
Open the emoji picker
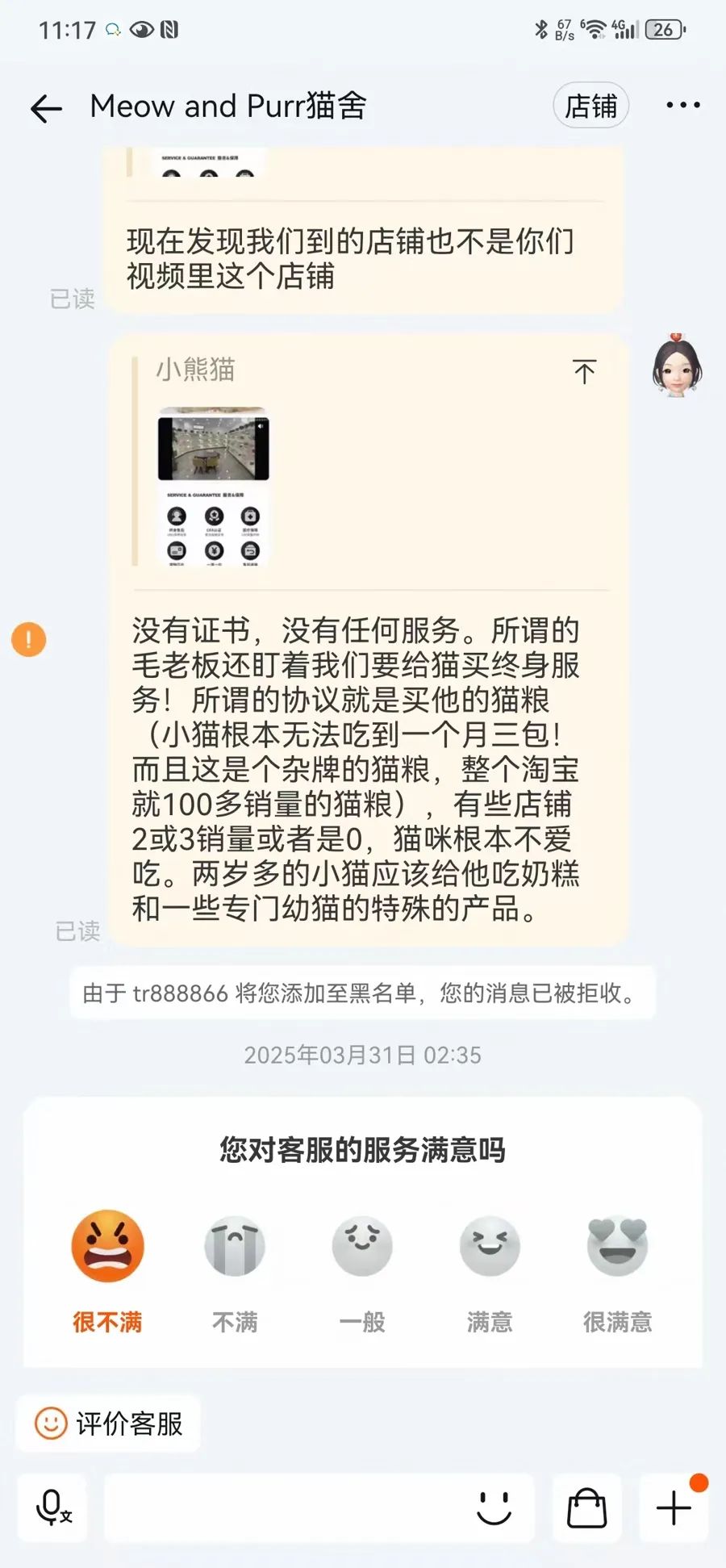[494, 1507]
